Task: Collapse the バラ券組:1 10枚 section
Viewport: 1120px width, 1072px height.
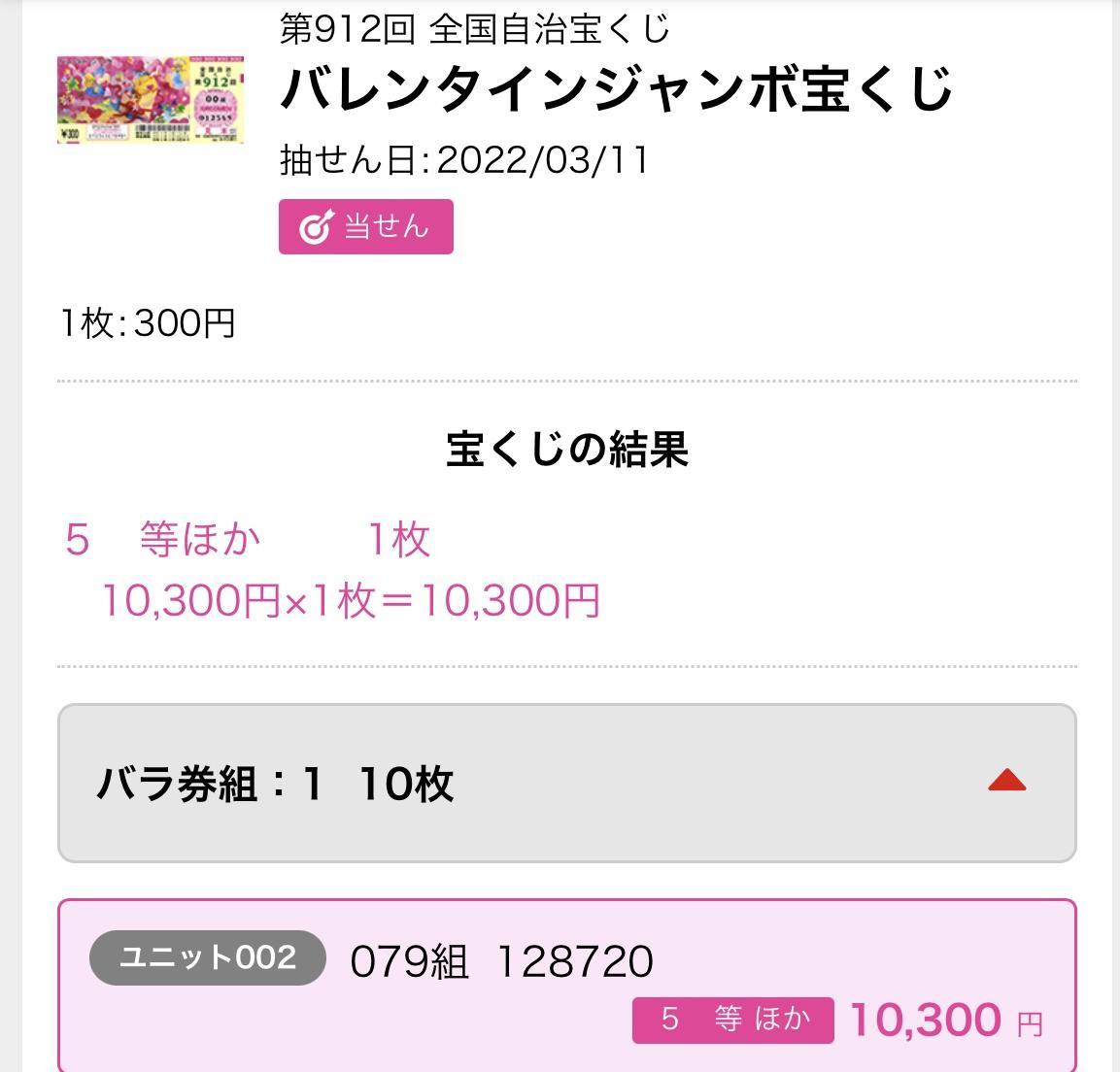Action: click(x=1006, y=782)
